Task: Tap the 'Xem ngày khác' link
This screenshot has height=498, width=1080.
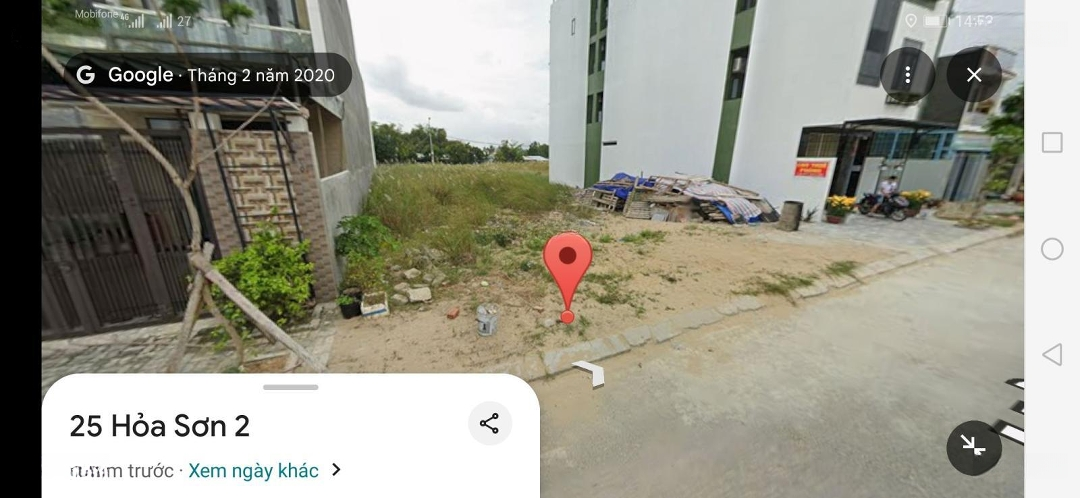Action: pos(254,470)
